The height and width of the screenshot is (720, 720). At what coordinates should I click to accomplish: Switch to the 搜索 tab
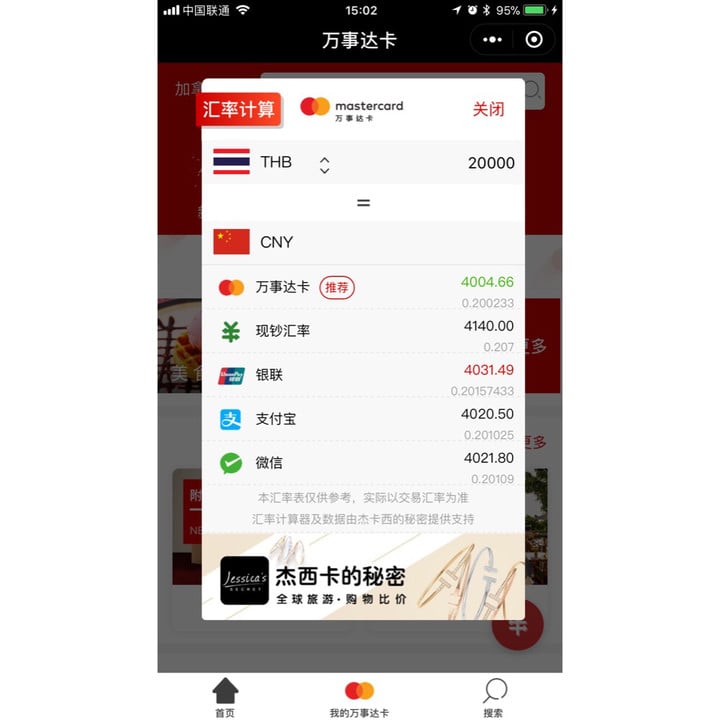(x=493, y=698)
